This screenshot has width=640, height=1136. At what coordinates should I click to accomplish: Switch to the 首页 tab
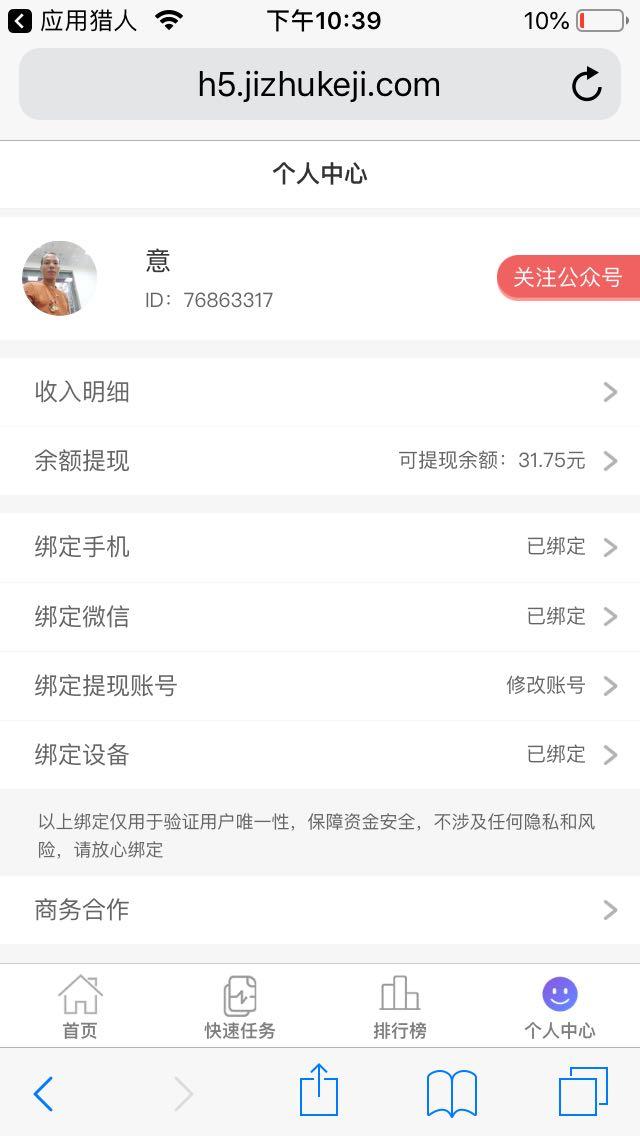pos(80,1007)
